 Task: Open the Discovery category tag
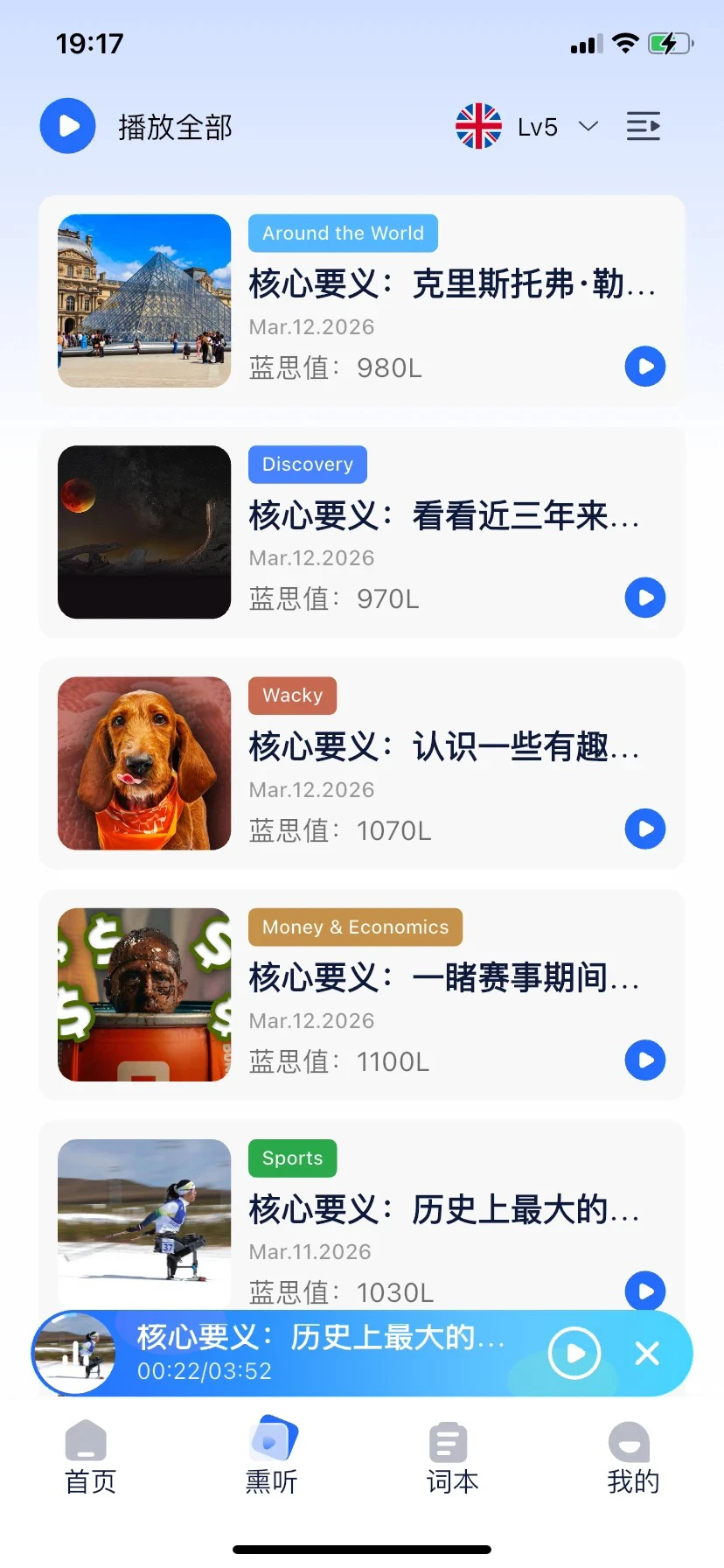307,464
